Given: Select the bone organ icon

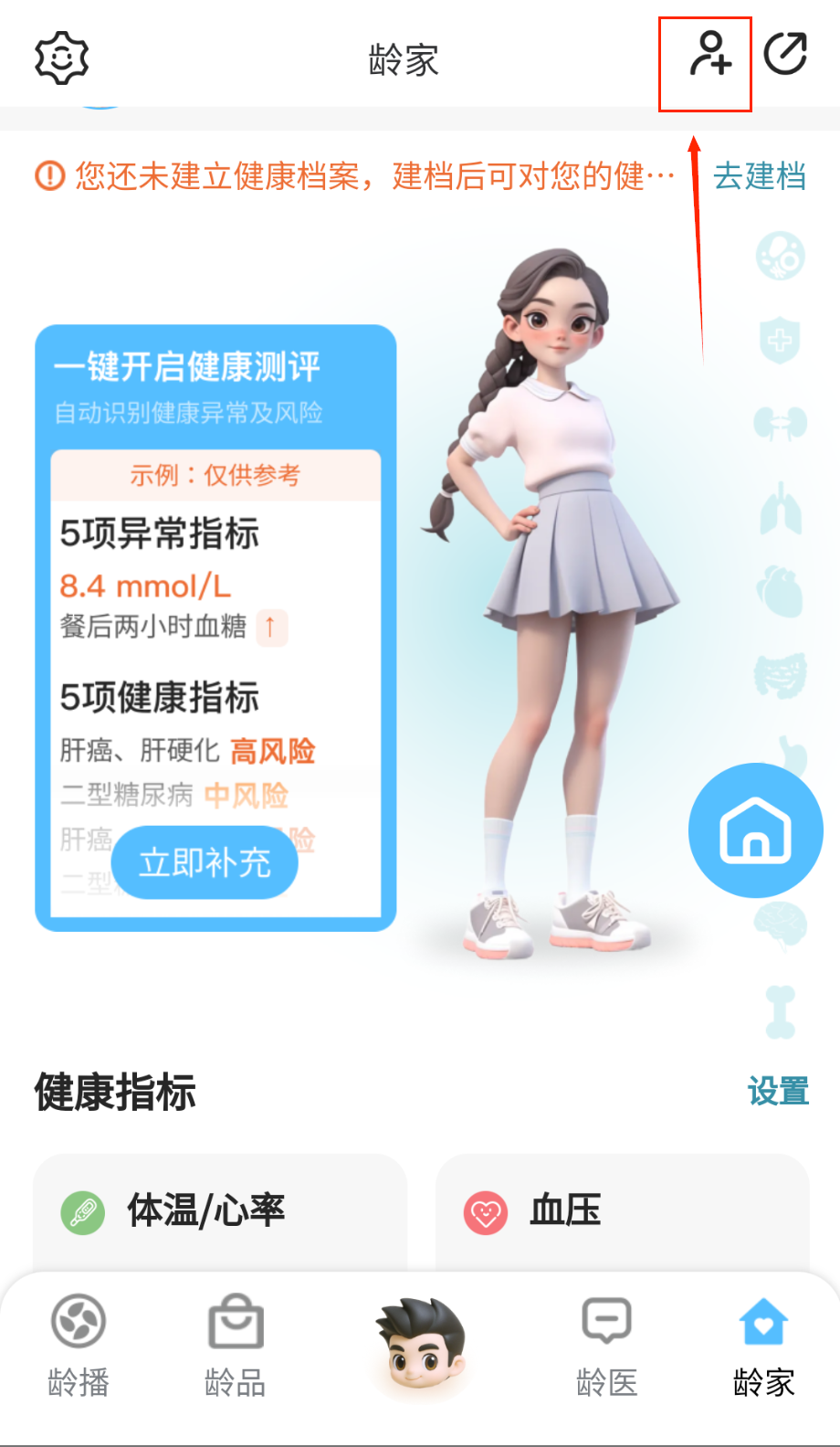Looking at the screenshot, I should 781,1012.
